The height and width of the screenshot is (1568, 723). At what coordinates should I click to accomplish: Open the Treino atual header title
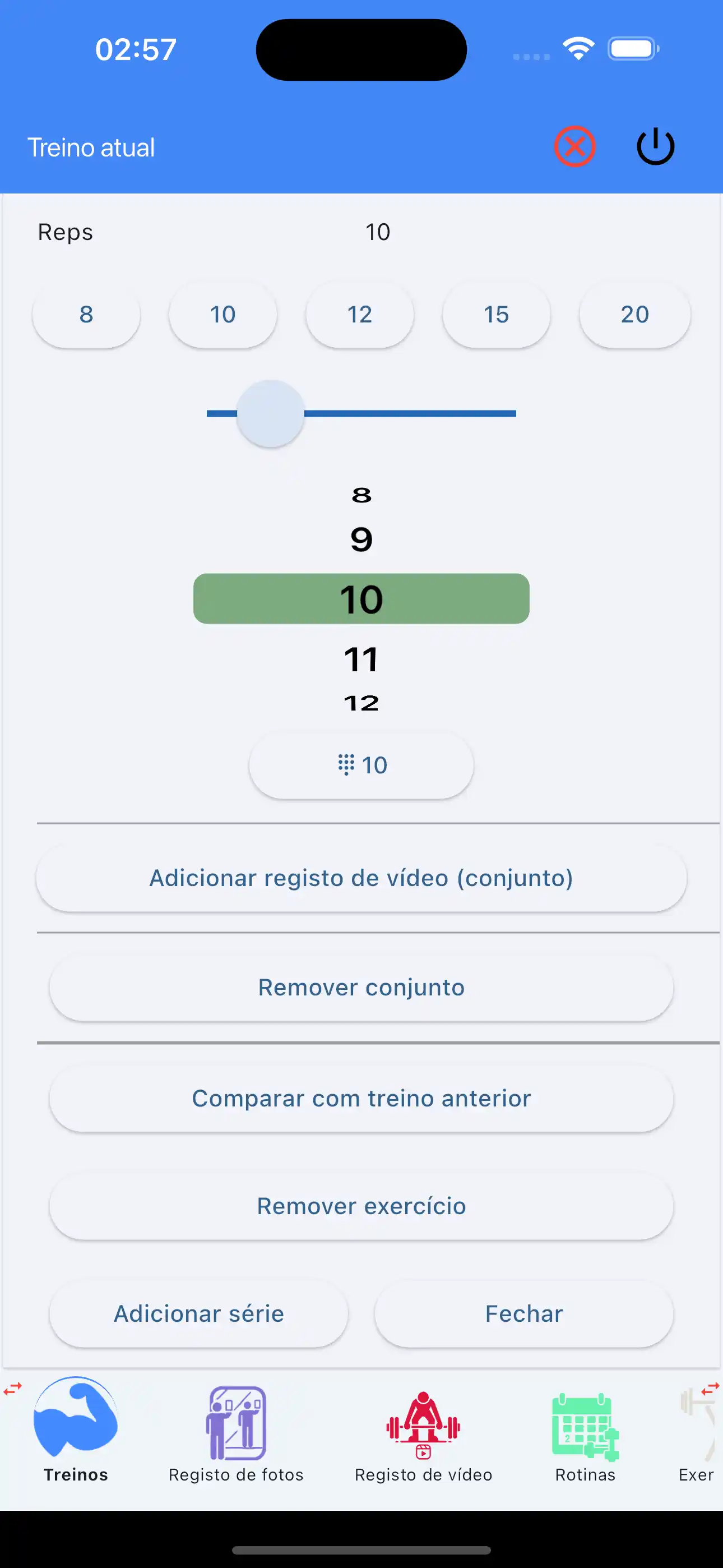pos(91,146)
